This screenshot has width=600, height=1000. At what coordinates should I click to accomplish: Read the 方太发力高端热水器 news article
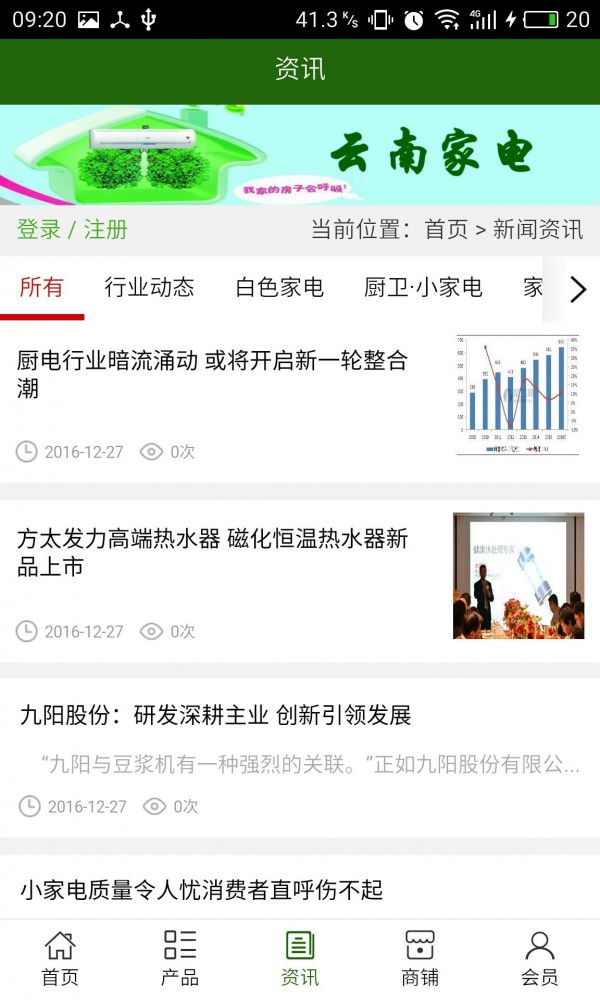(212, 553)
